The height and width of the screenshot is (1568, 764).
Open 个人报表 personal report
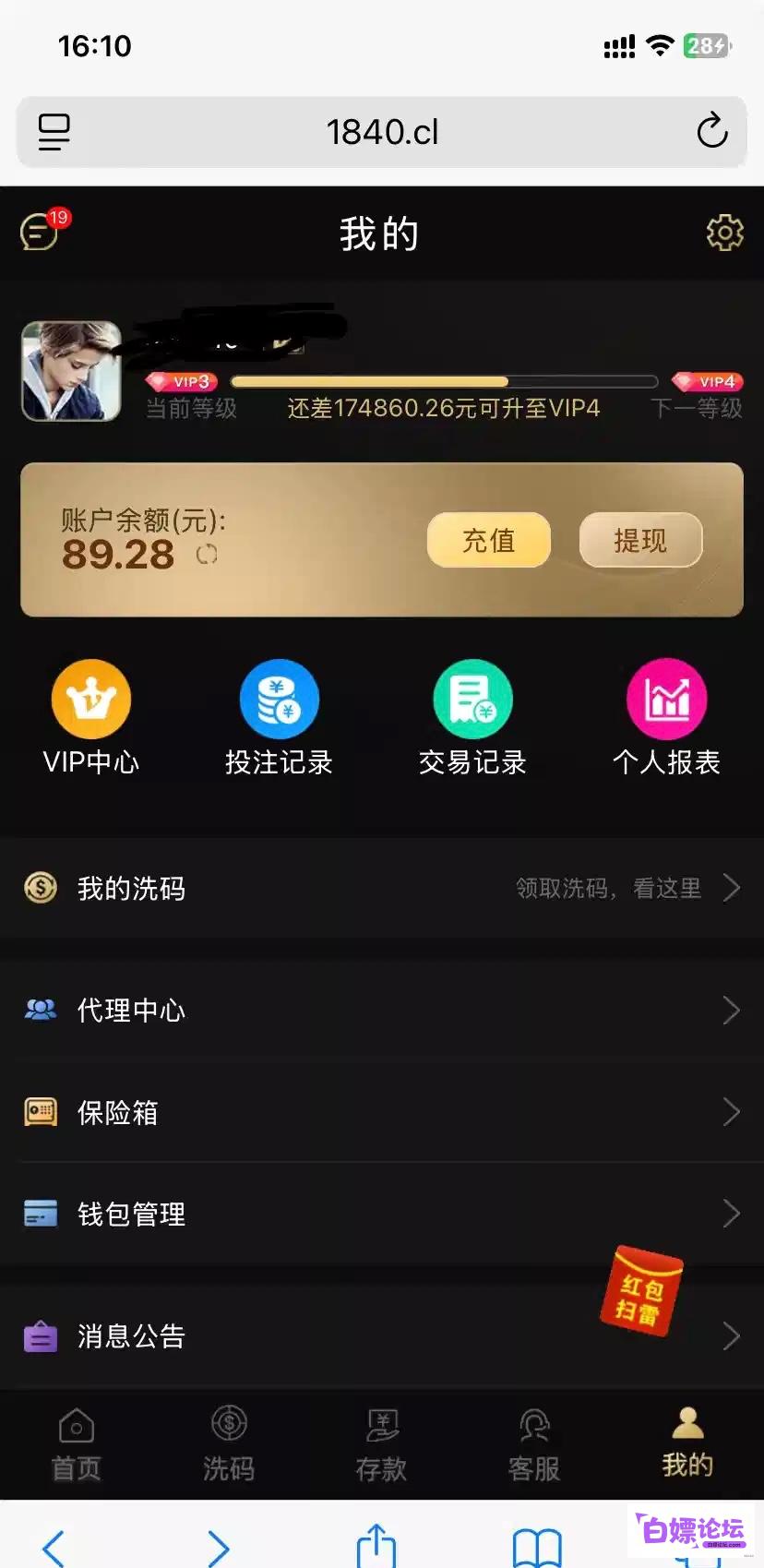click(x=666, y=718)
